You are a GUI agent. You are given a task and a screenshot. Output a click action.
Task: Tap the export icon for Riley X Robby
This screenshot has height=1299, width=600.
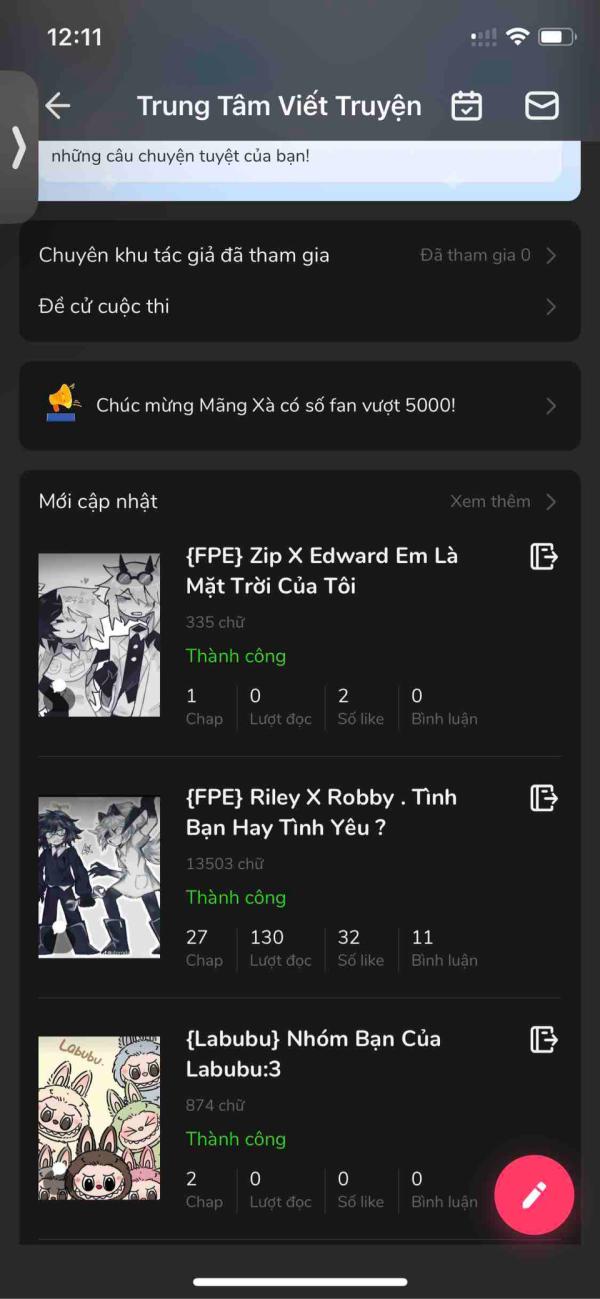coord(543,798)
